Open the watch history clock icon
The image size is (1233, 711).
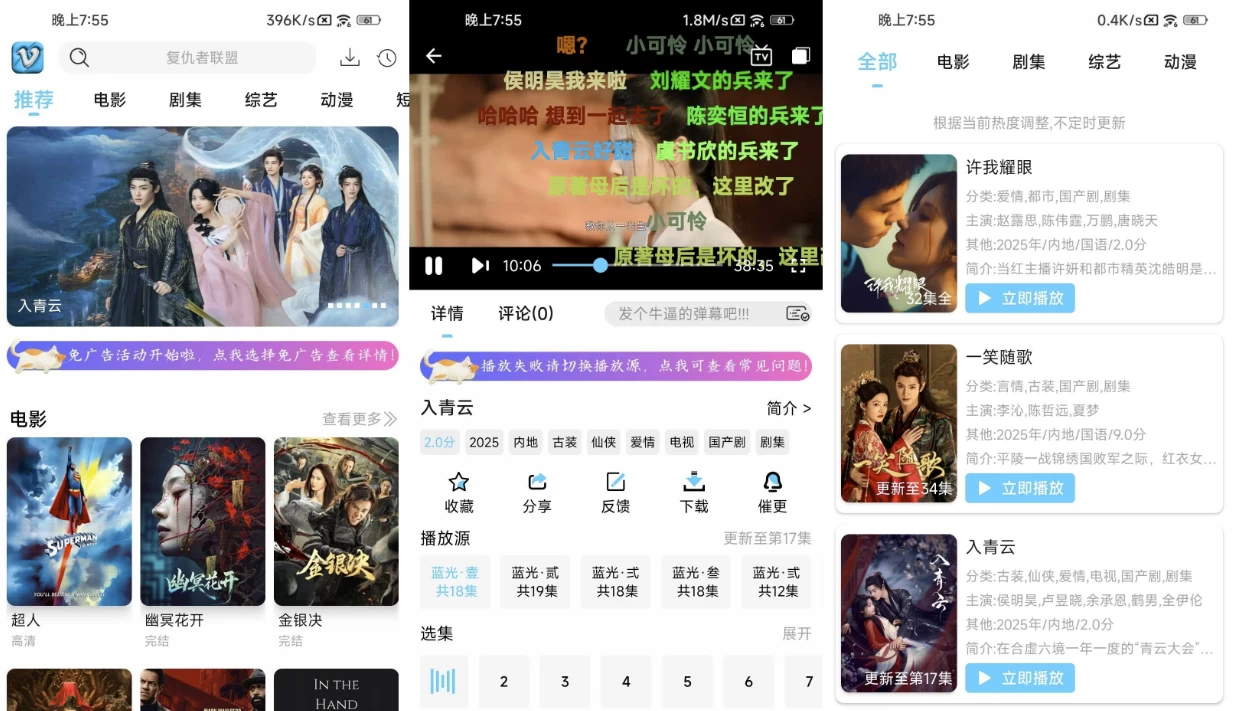pos(387,58)
